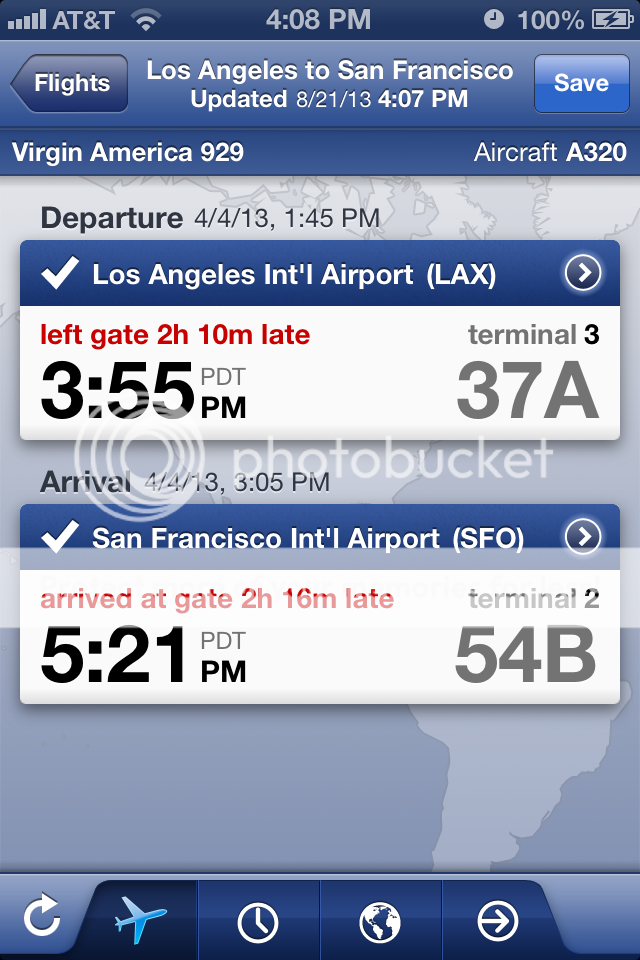Switch to the clock tab
640x960 pixels.
click(x=258, y=920)
